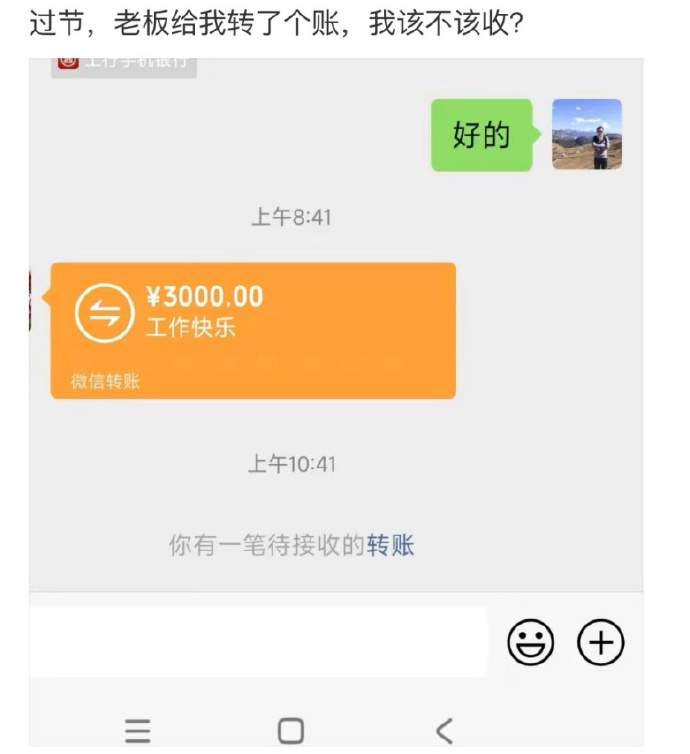Open the profile photo beside 好的
This screenshot has width=690, height=754.
587,134
